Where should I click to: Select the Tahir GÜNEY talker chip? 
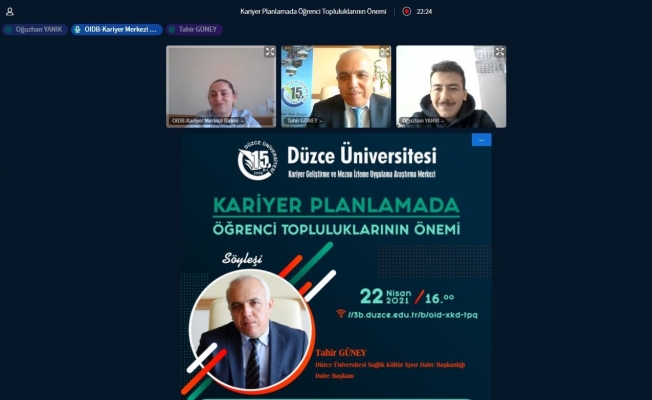(x=194, y=29)
